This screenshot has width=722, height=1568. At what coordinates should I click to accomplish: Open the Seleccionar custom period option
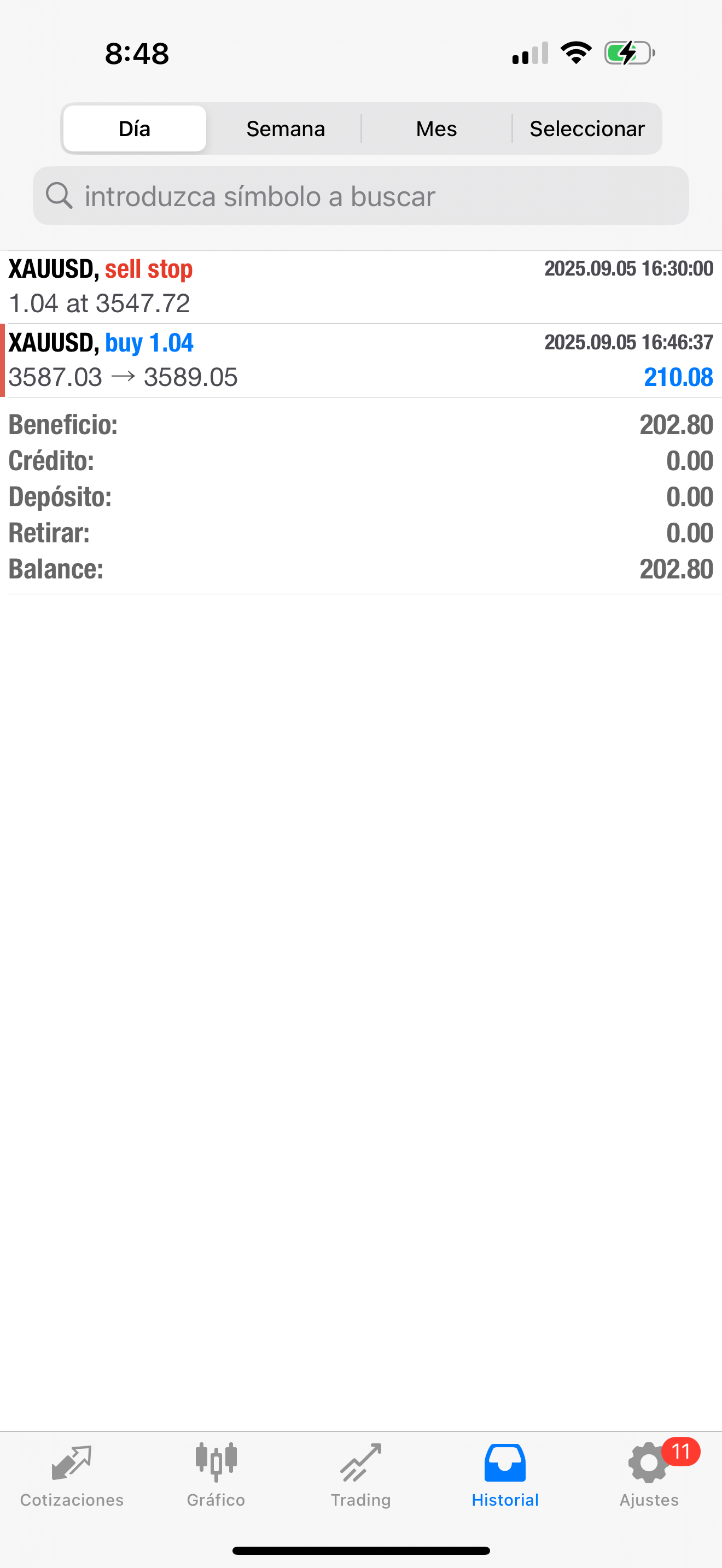point(586,128)
